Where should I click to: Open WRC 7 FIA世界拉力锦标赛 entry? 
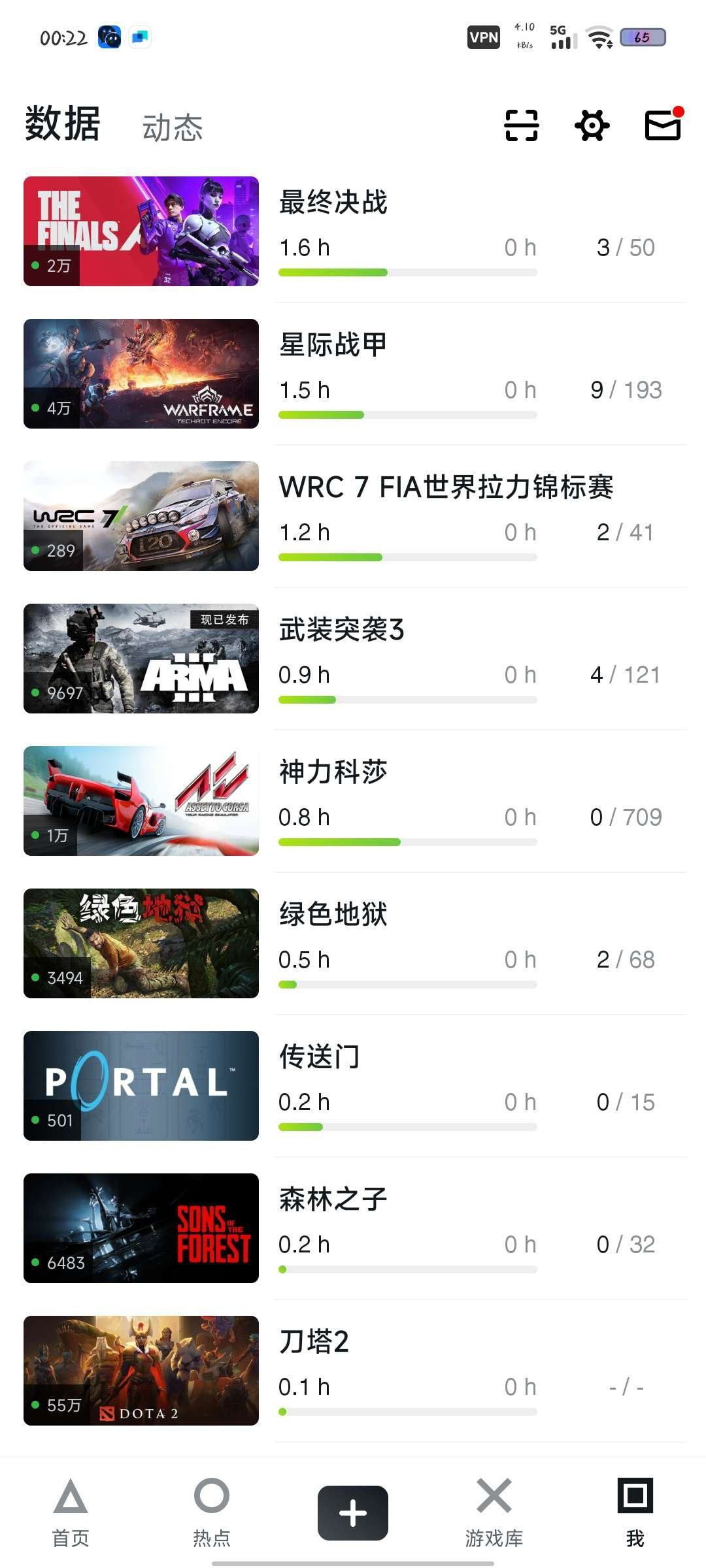coord(353,516)
